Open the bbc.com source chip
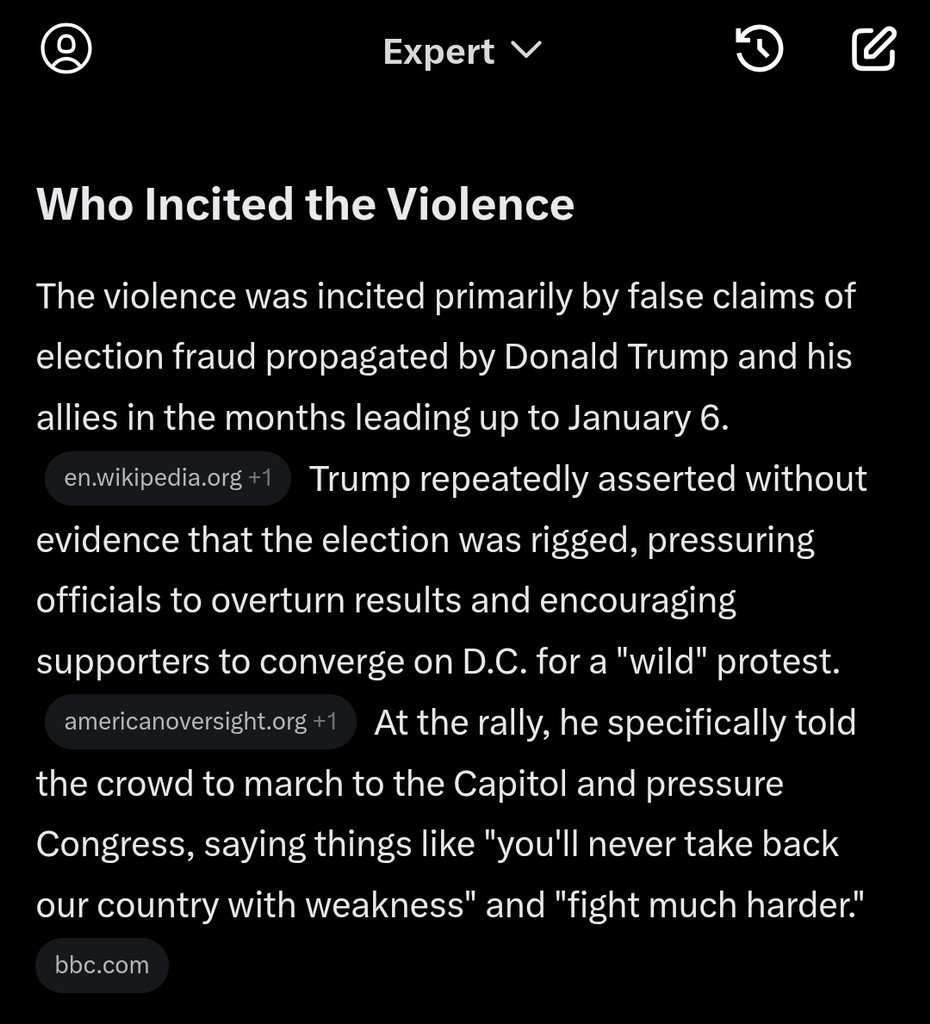Screen dimensions: 930x1024 102,965
